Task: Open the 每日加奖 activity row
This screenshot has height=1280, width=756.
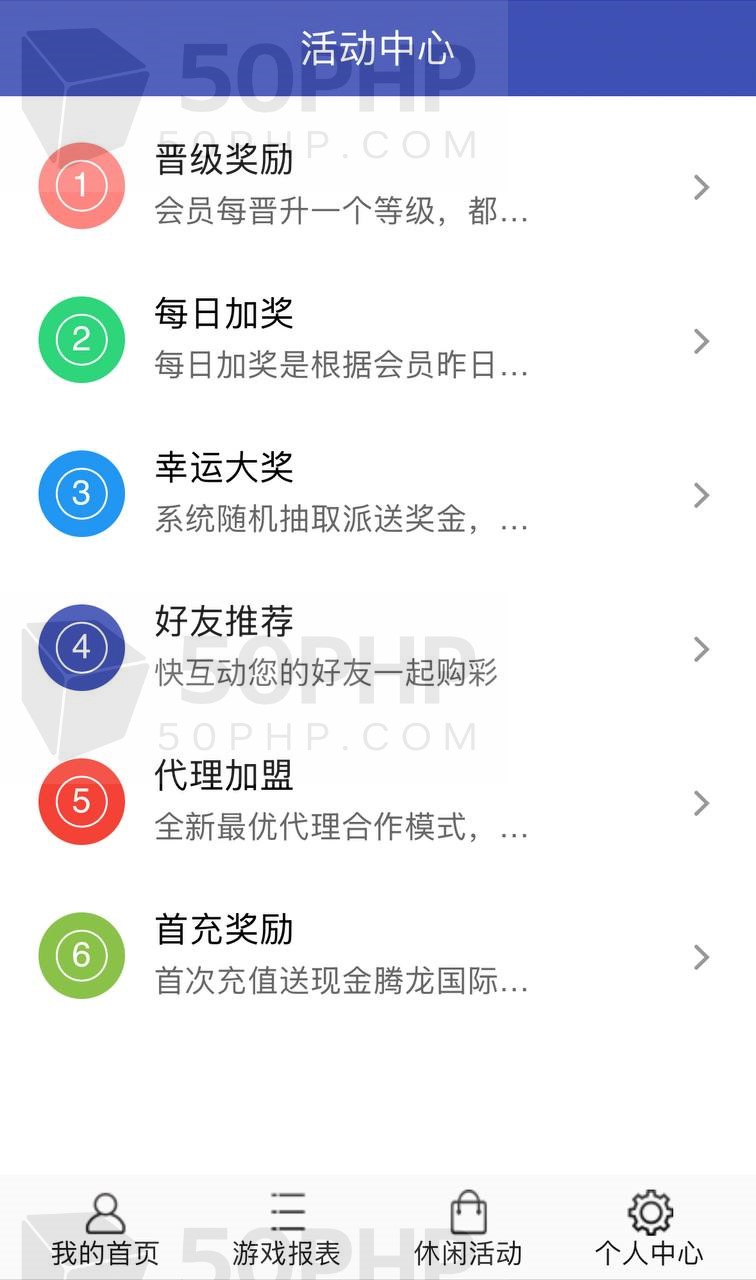Action: [378, 340]
